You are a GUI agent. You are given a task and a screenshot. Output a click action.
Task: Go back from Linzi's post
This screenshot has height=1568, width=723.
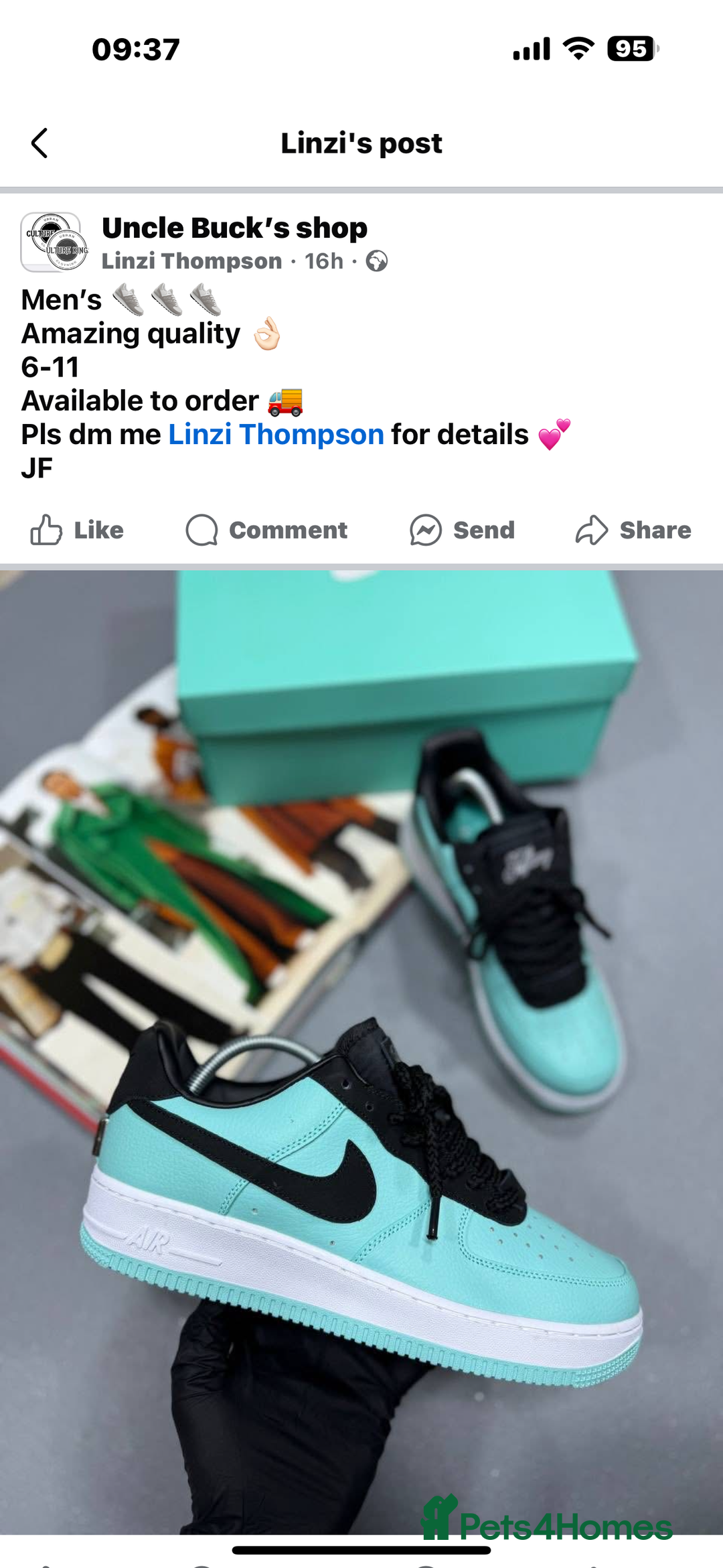tap(40, 143)
